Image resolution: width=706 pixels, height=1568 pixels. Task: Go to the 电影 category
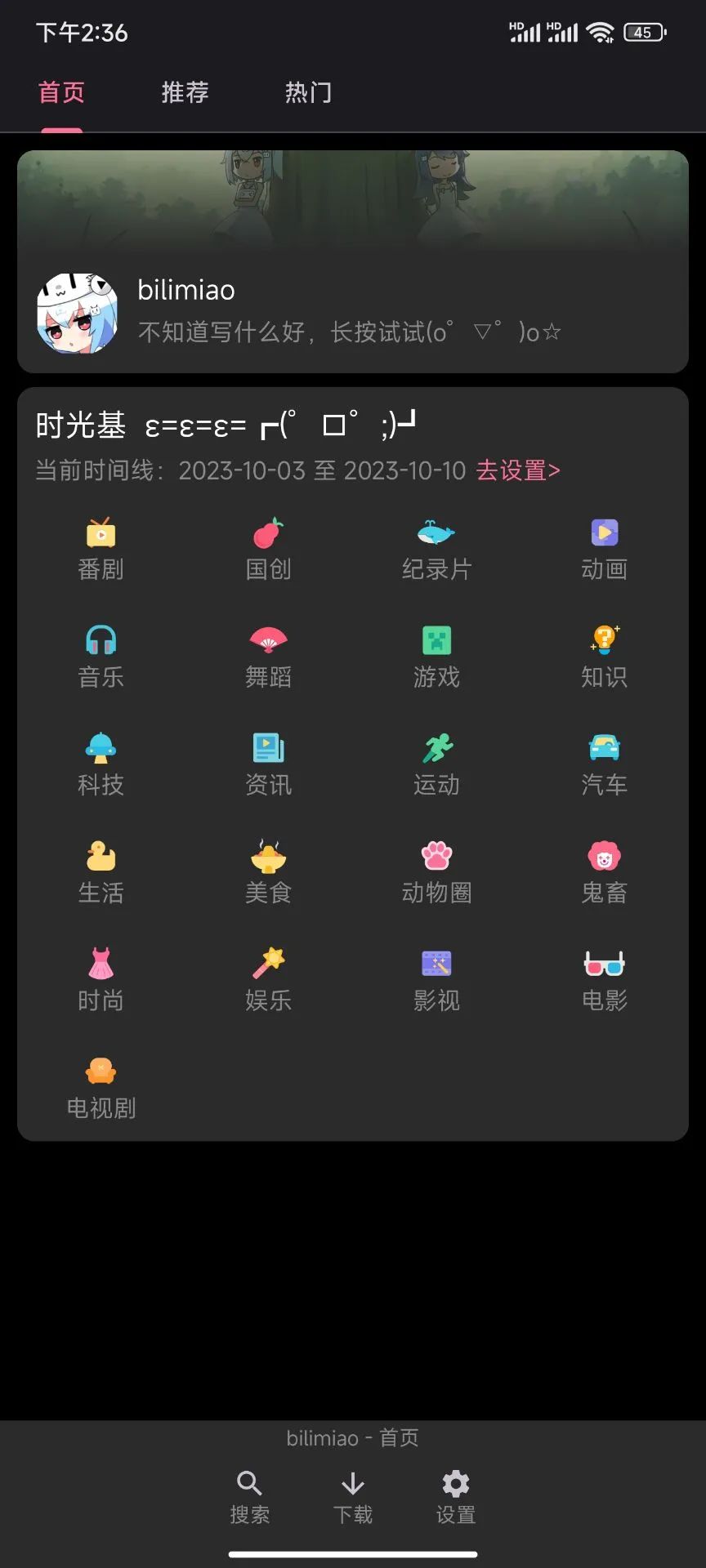tap(604, 981)
